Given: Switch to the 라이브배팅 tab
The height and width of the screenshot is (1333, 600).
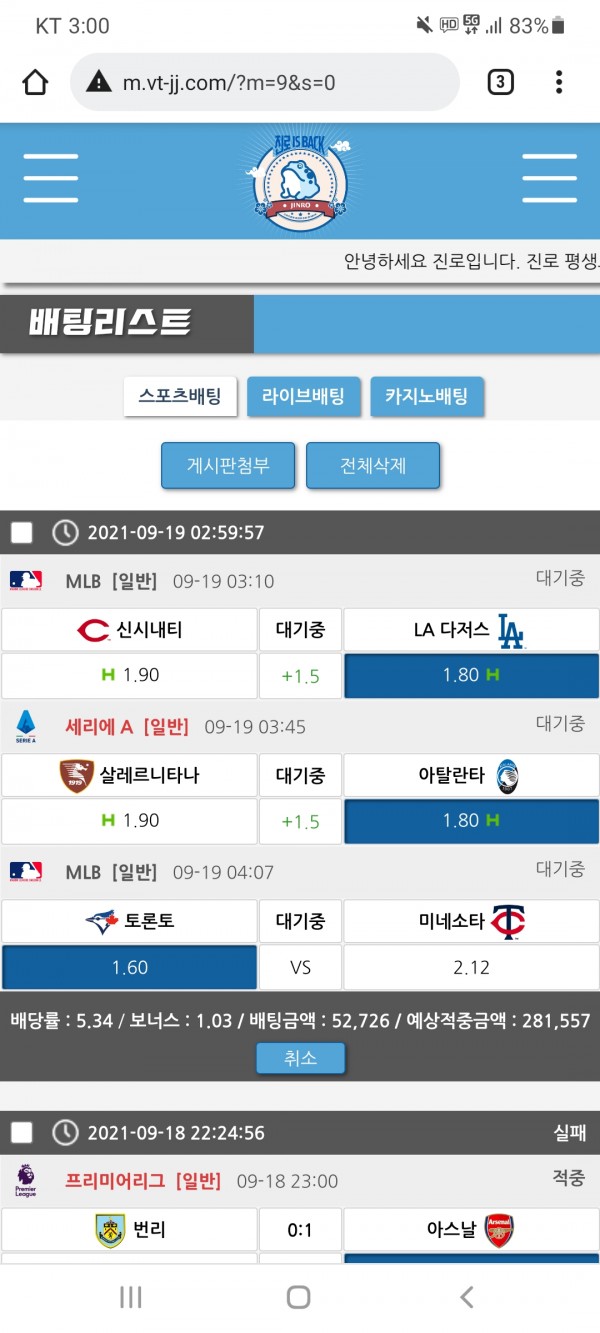Looking at the screenshot, I should (x=303, y=396).
